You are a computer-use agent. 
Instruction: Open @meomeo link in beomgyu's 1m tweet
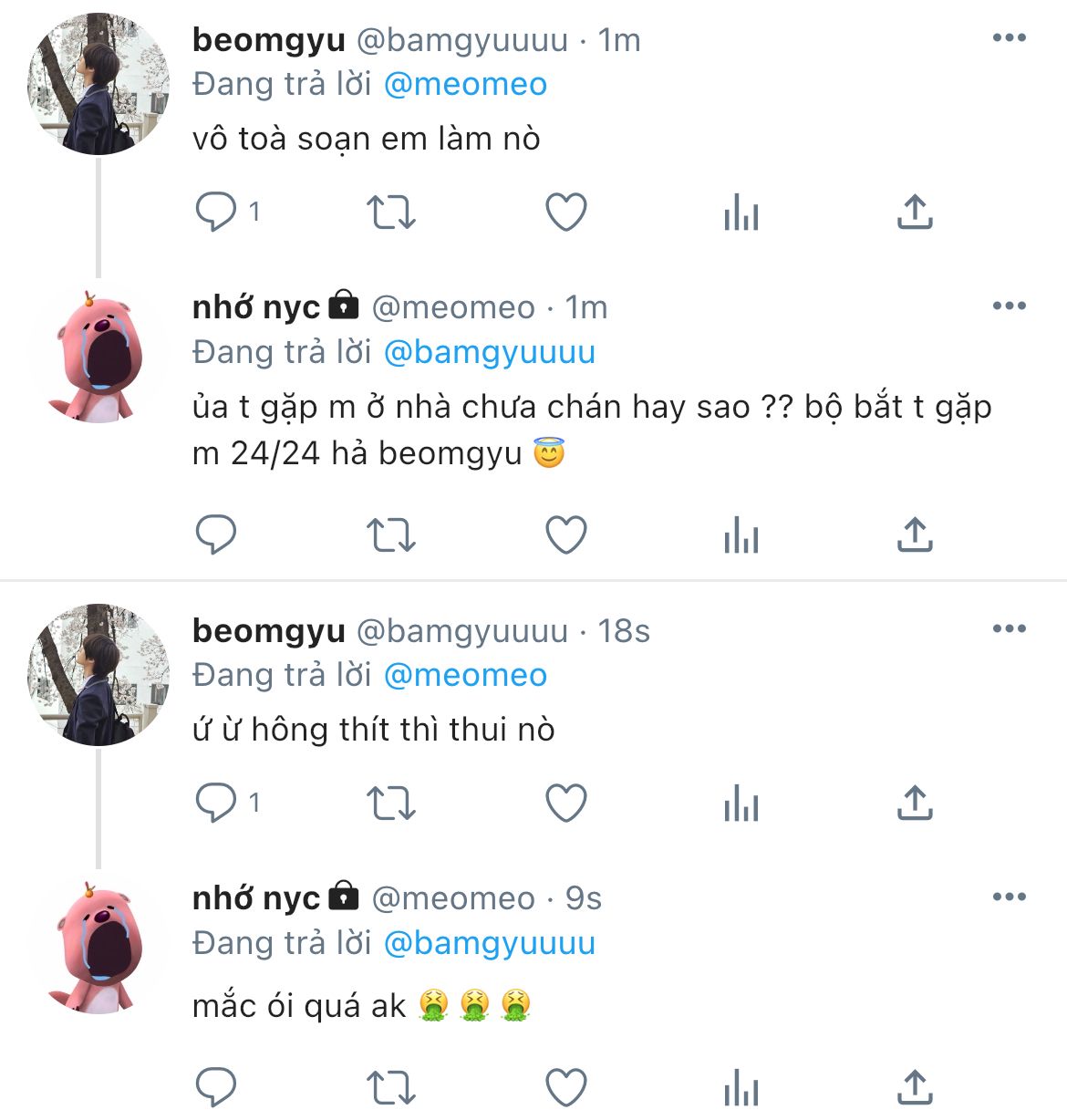tap(465, 84)
